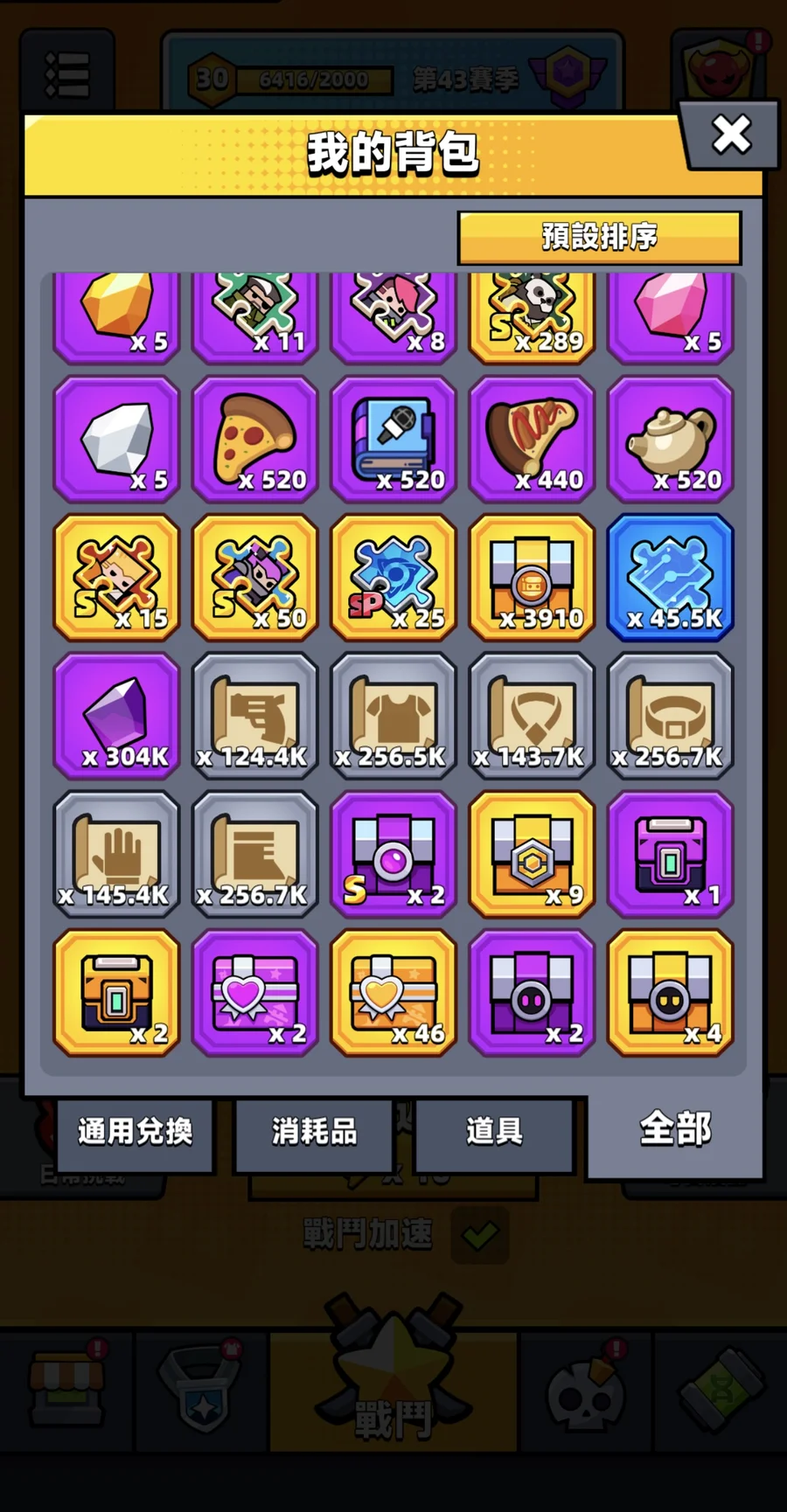View the purple crystal x304K
The width and height of the screenshot is (787, 1512).
pos(116,716)
